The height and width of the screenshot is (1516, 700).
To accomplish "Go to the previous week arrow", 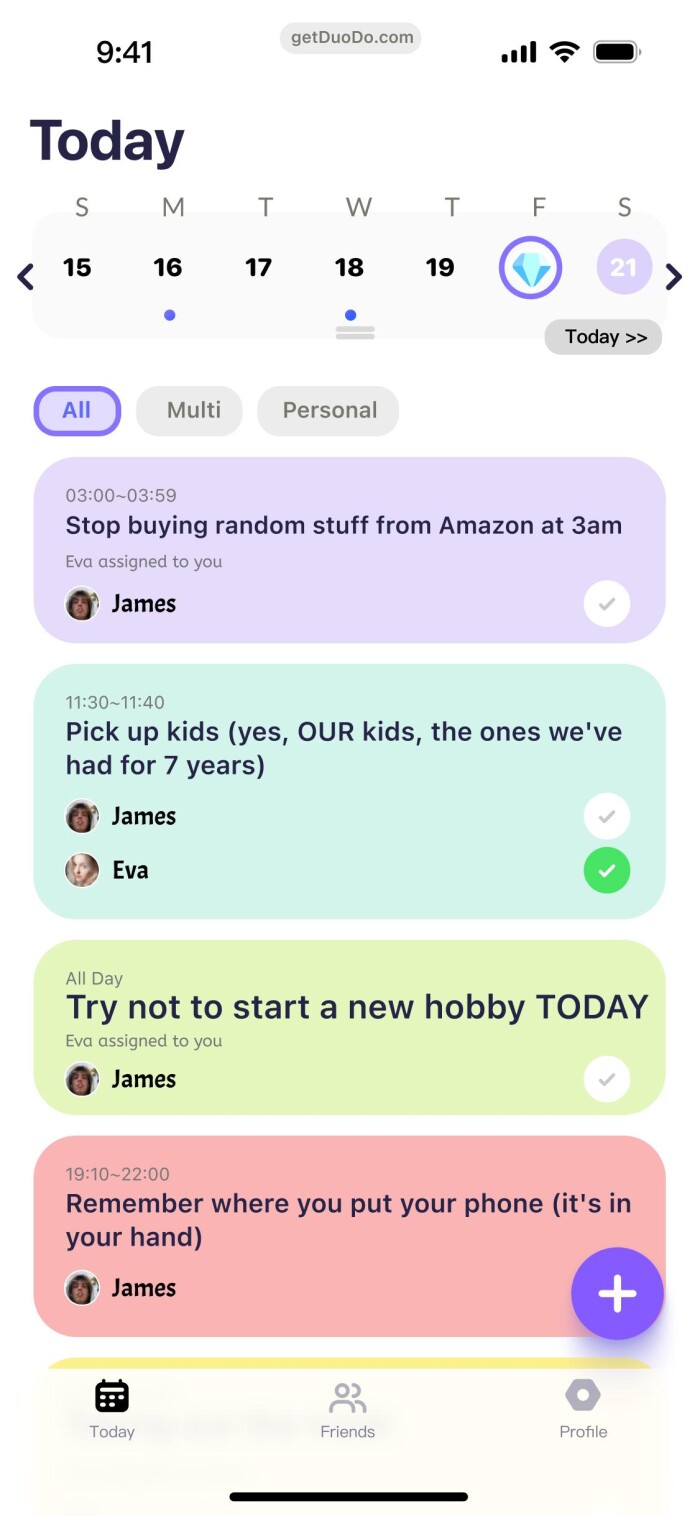I will click(x=26, y=276).
